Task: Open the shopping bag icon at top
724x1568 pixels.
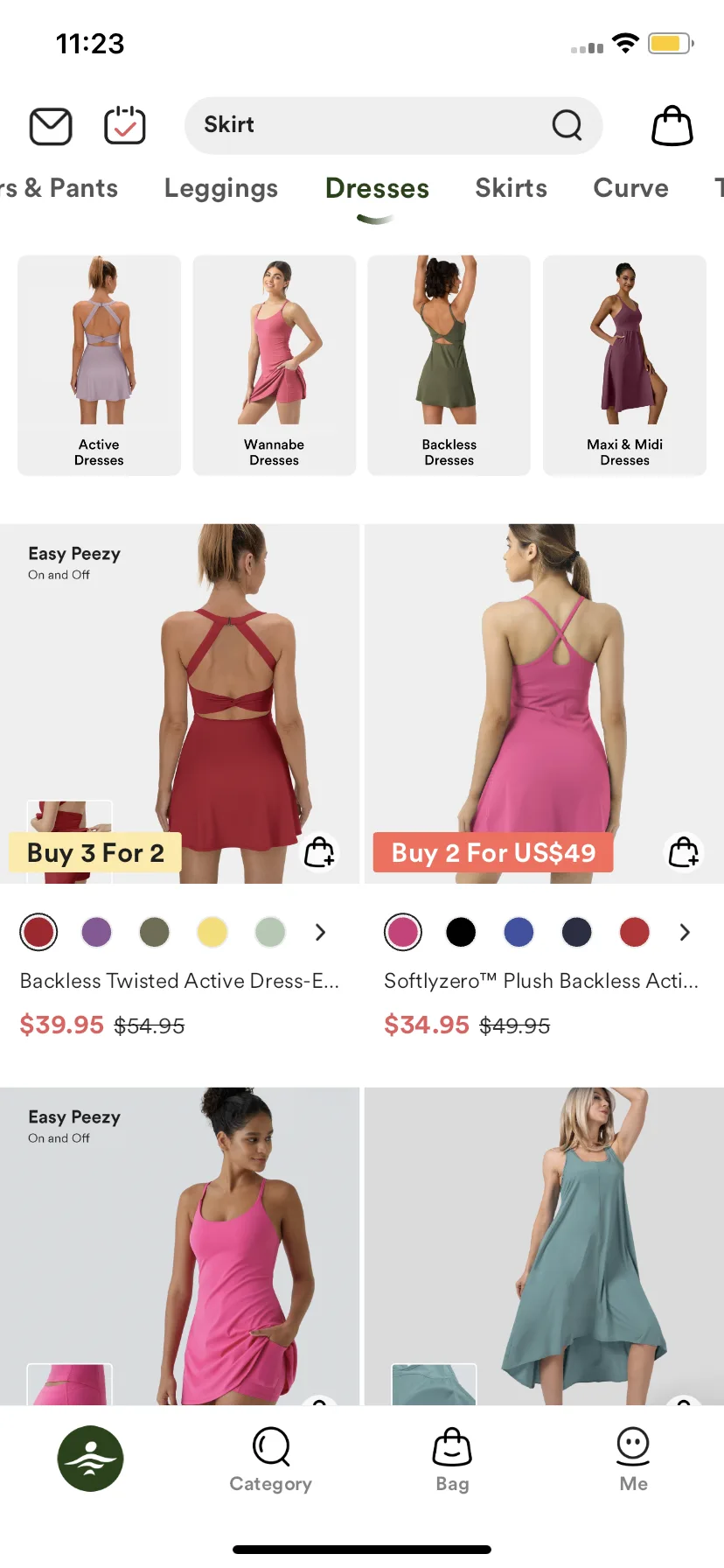Action: 672,125
